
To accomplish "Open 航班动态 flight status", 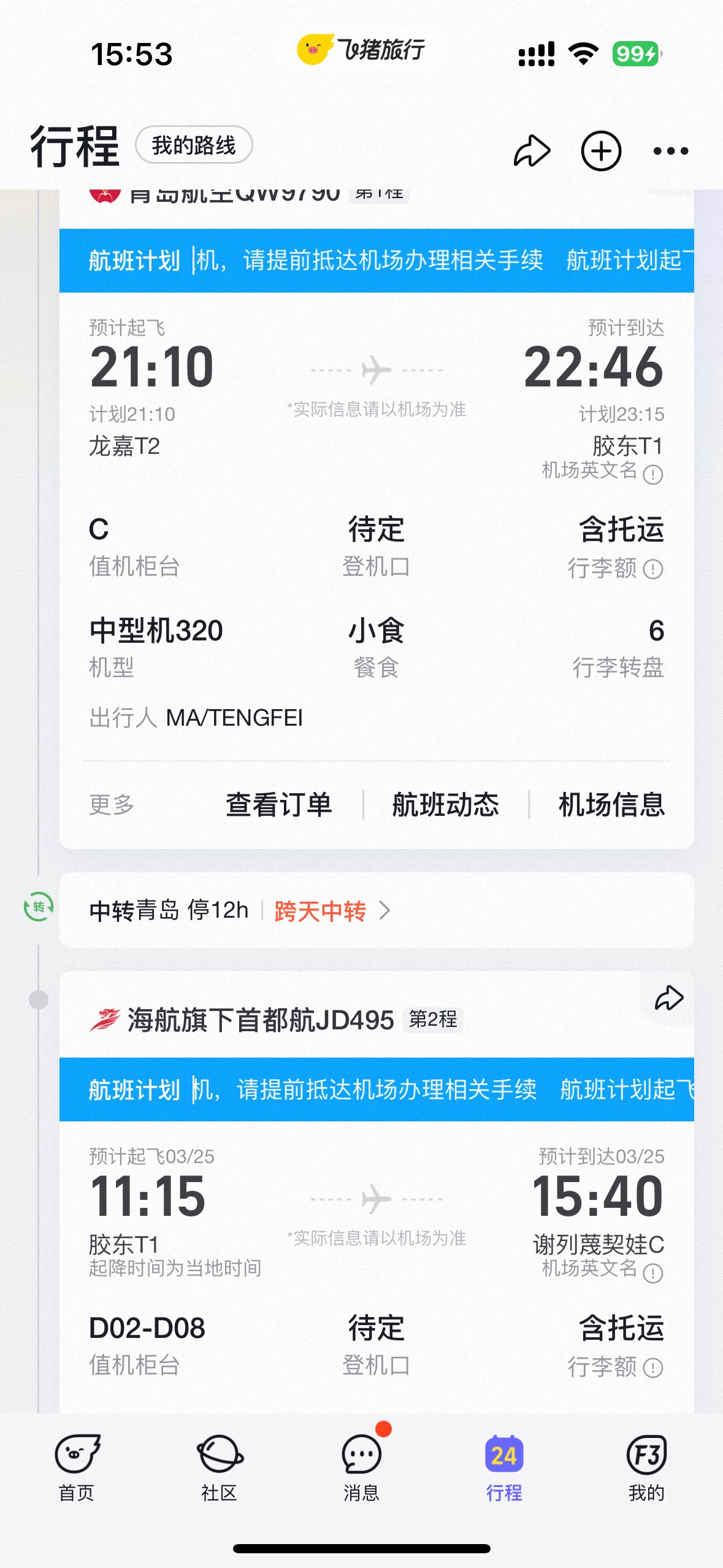I will pos(446,805).
